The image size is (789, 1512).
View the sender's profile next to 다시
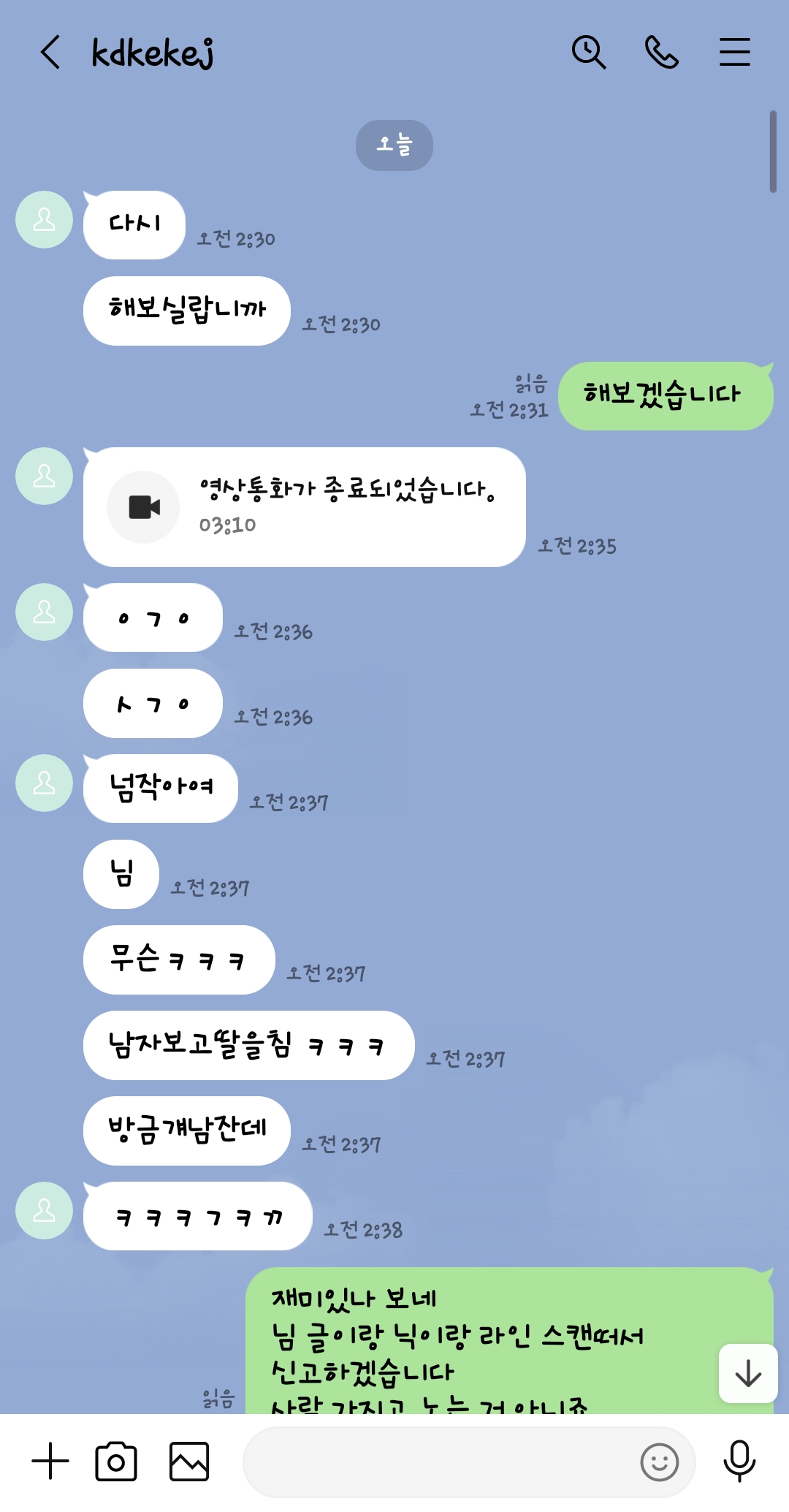(44, 220)
